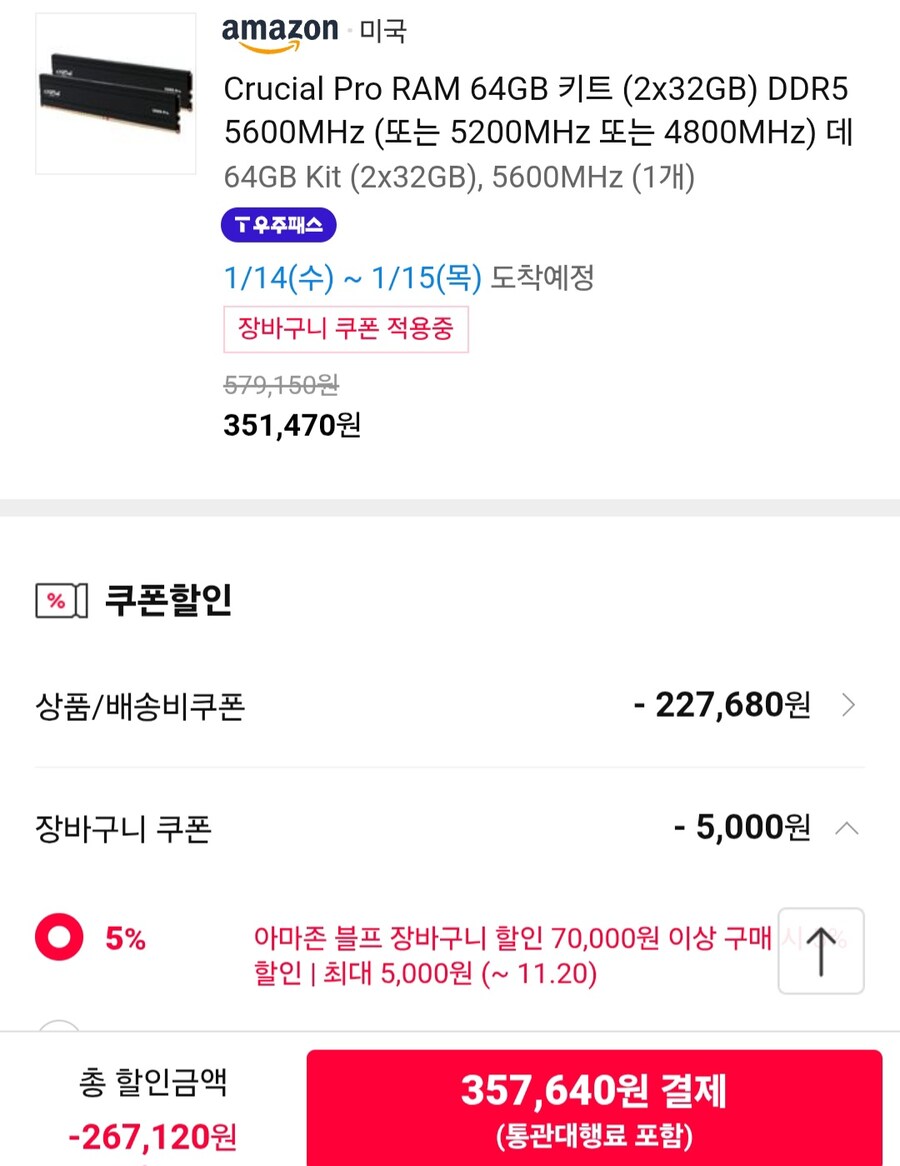Expand the 상품/배송비쿠폰 details chevron
The height and width of the screenshot is (1166, 900).
tap(848, 705)
